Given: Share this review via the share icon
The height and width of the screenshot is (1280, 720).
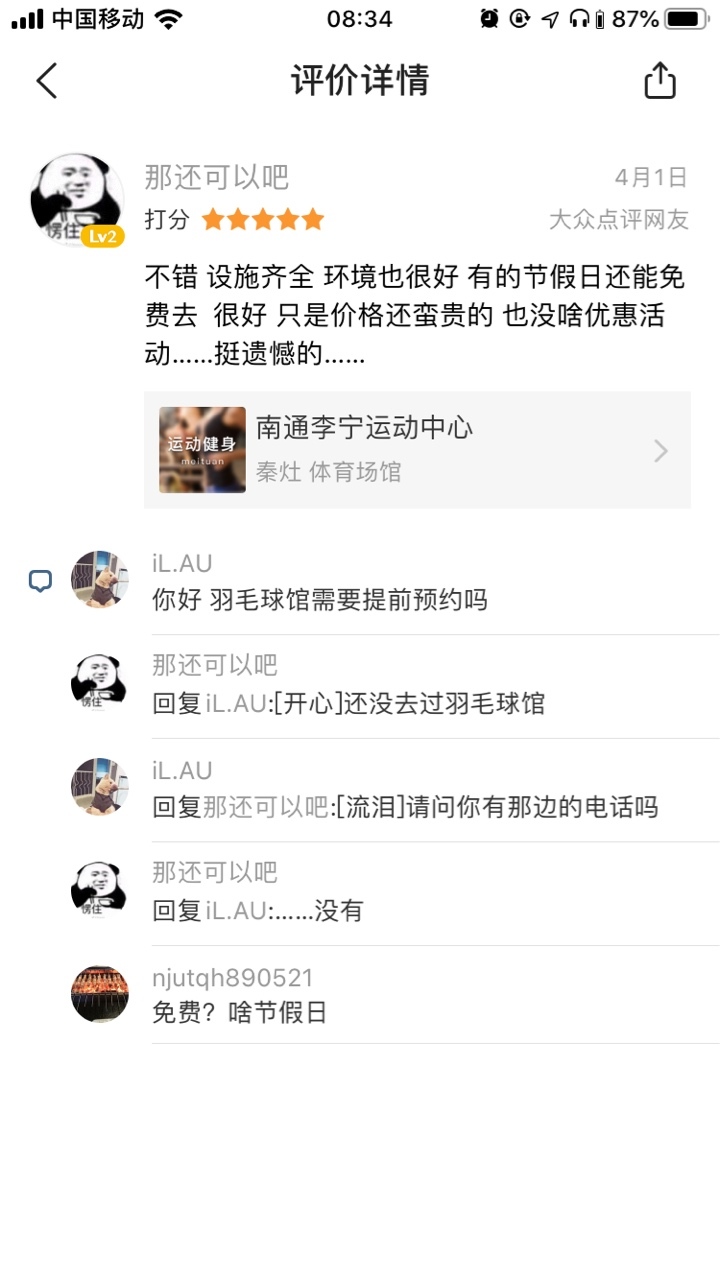Looking at the screenshot, I should click(660, 81).
